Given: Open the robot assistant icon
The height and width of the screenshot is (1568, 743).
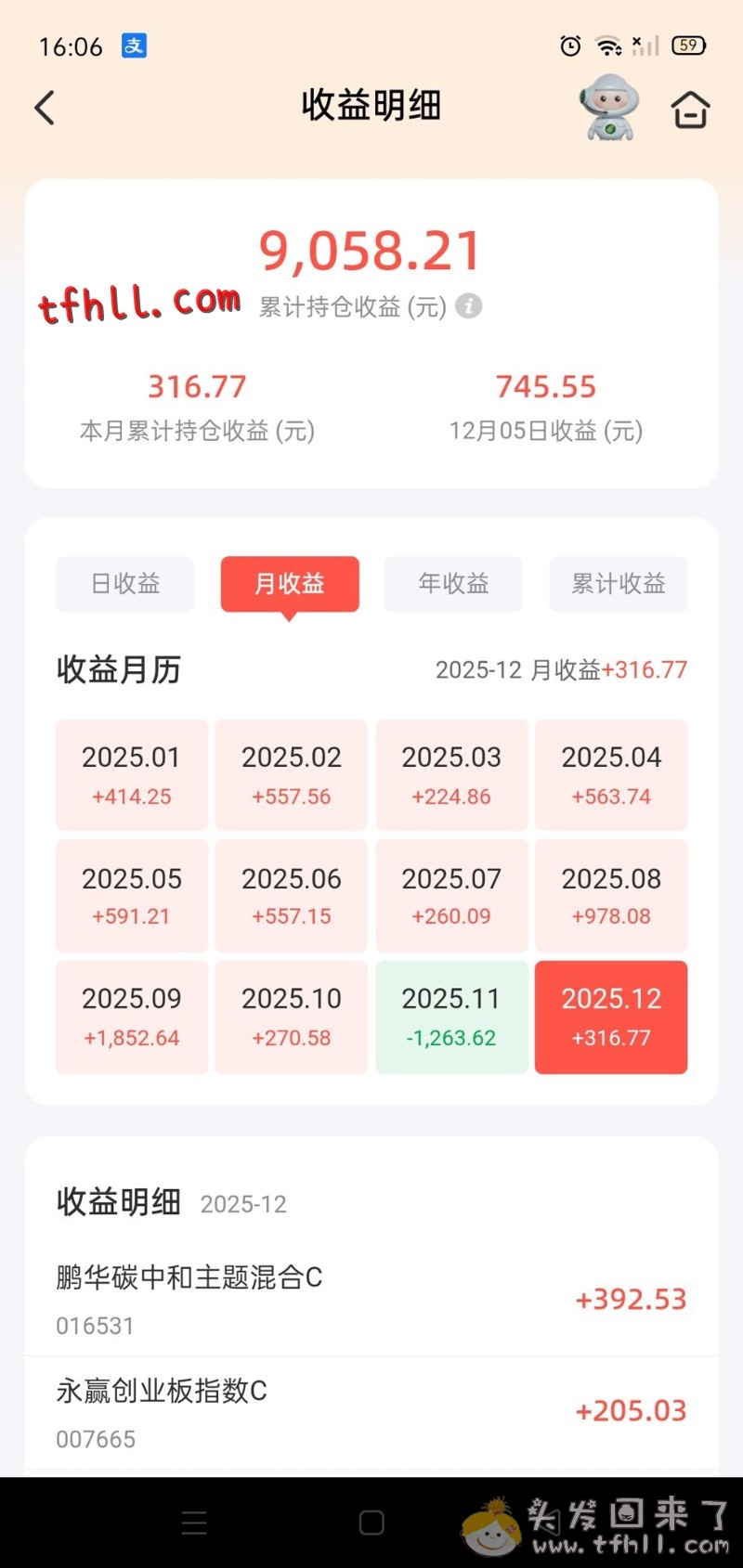Looking at the screenshot, I should (608, 108).
